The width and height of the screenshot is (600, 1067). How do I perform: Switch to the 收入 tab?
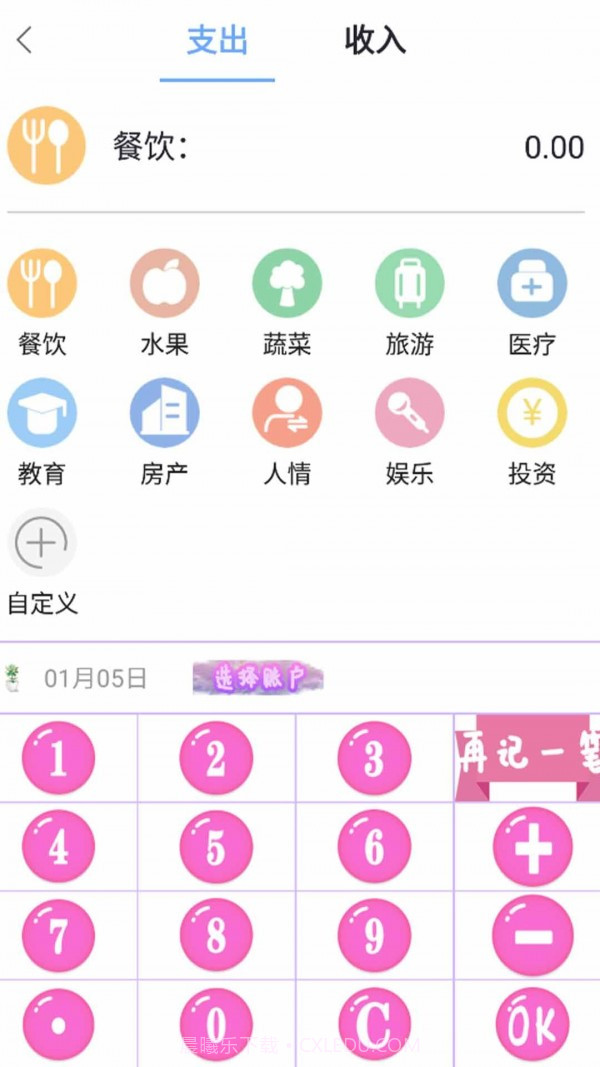coord(375,41)
